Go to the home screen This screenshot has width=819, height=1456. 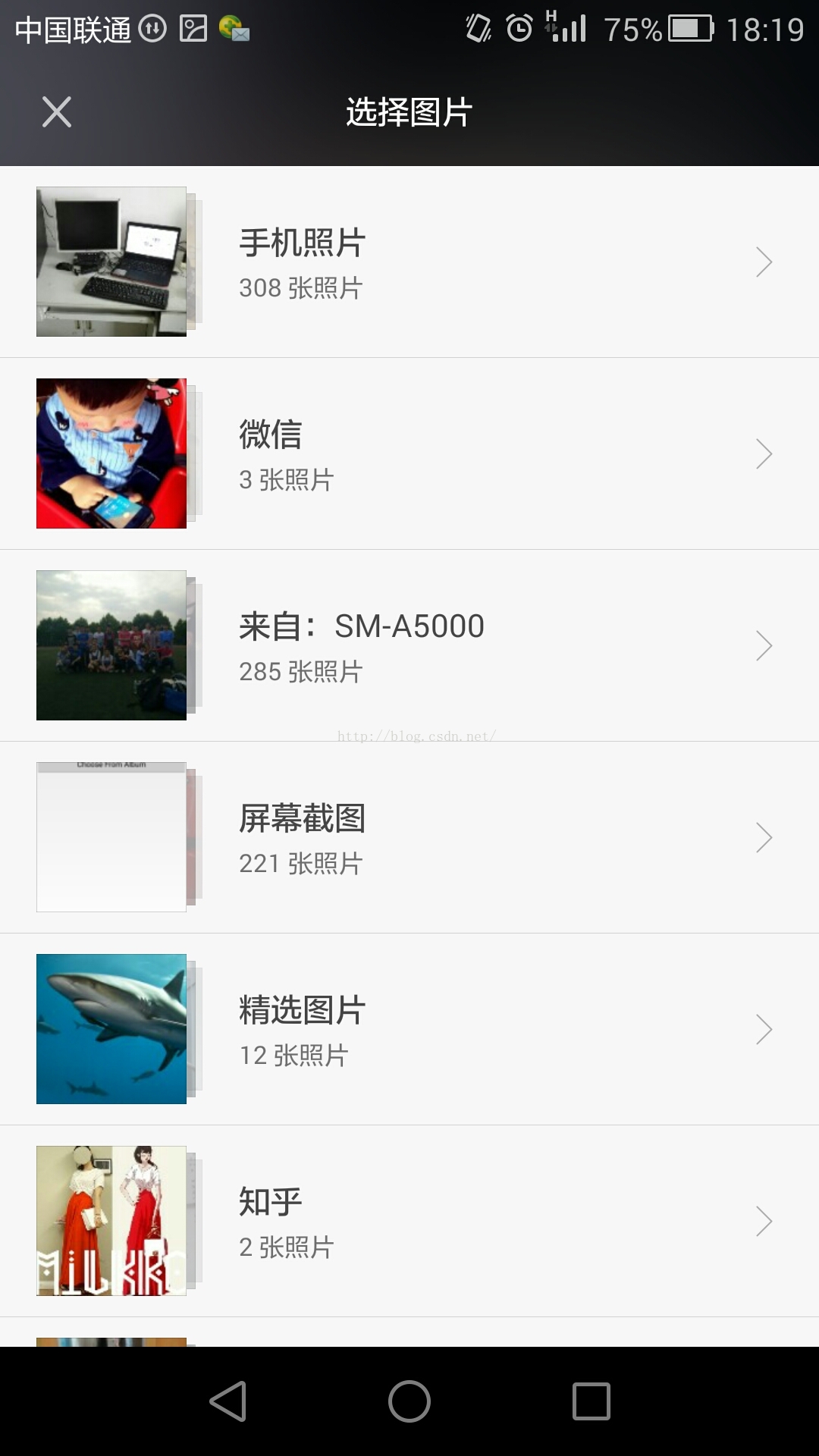click(409, 1401)
